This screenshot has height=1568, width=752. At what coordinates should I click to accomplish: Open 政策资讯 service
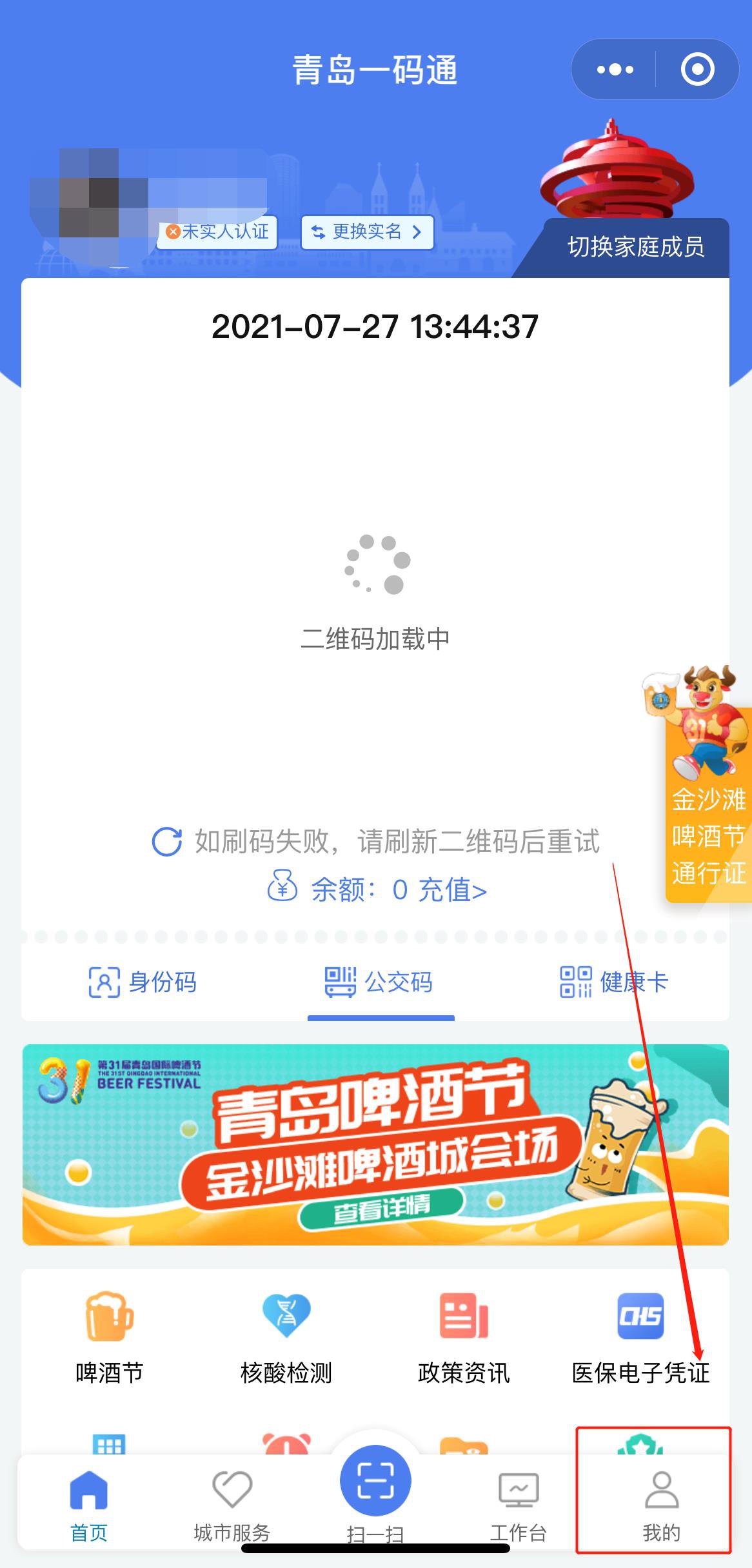point(463,1338)
